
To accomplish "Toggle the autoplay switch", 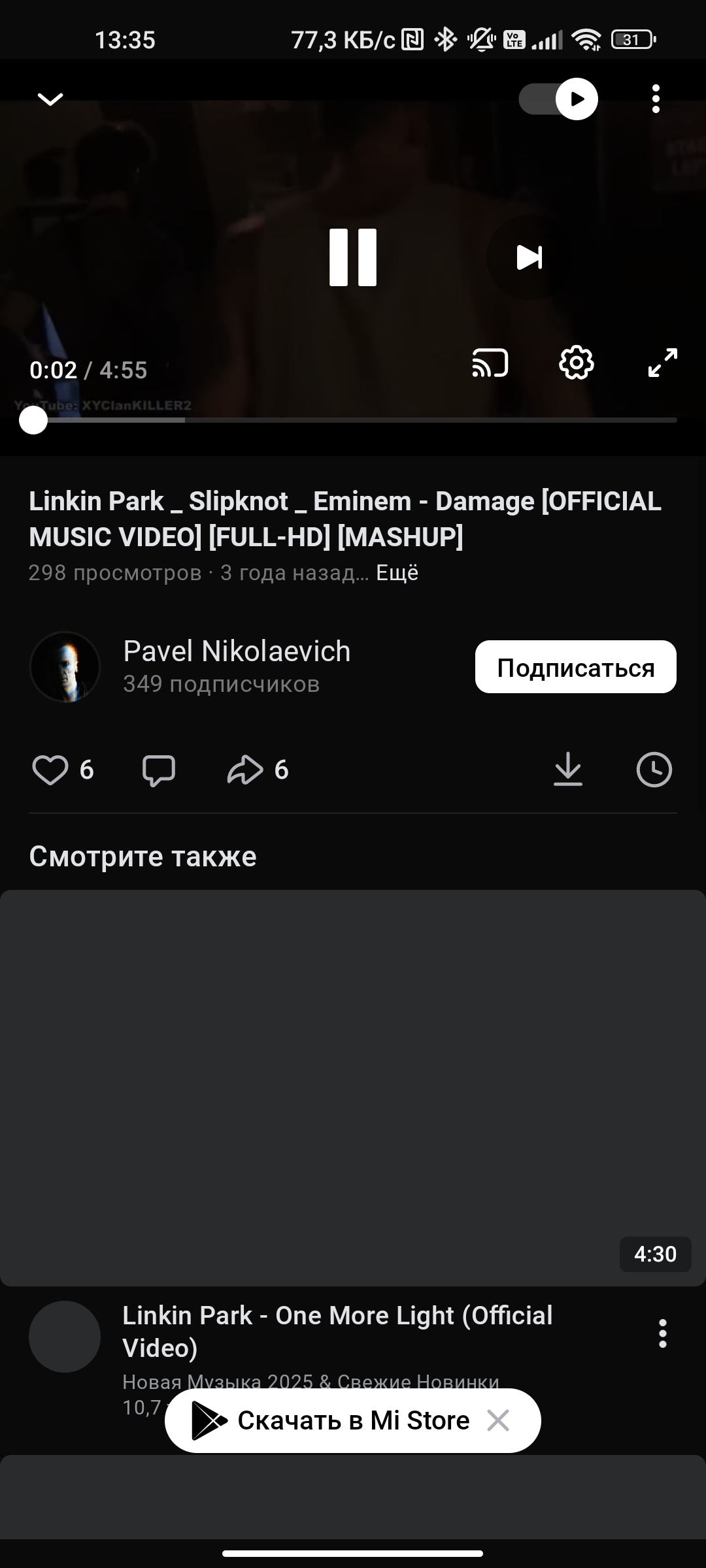I will pyautogui.click(x=558, y=99).
